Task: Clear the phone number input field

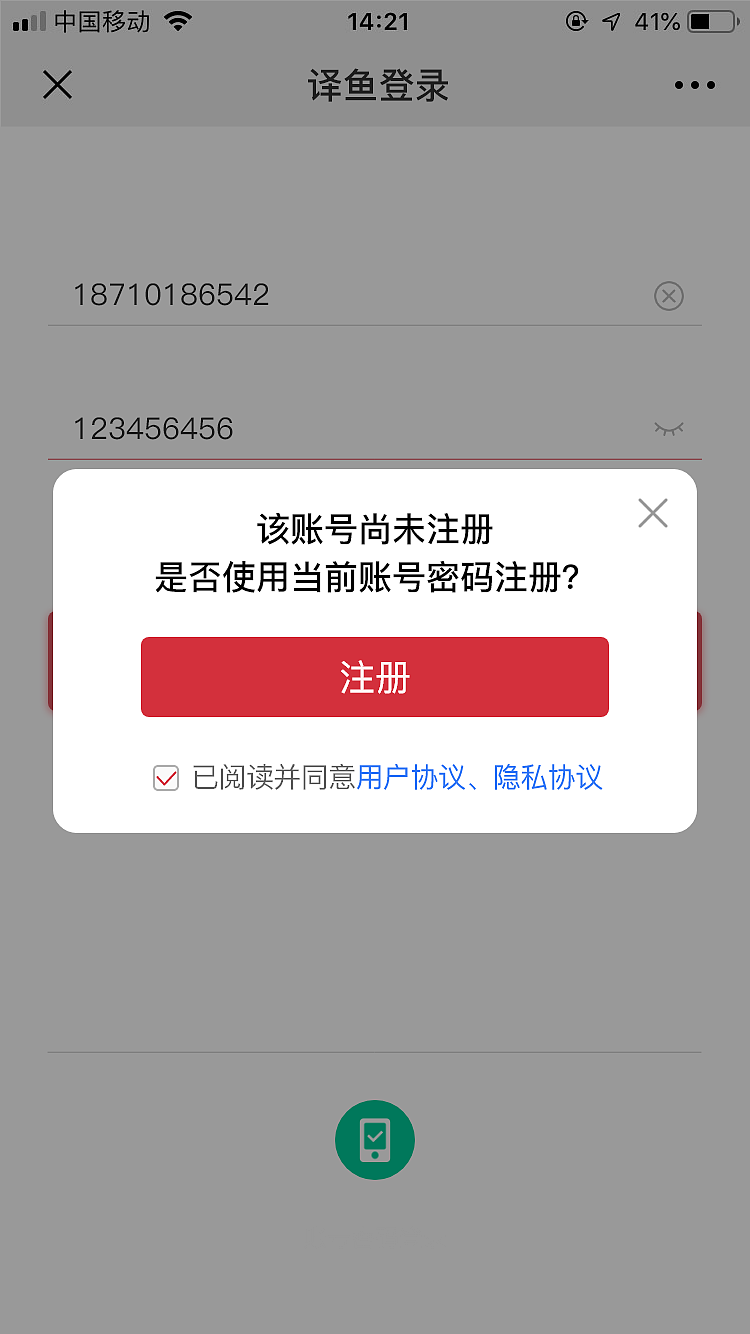Action: [668, 296]
